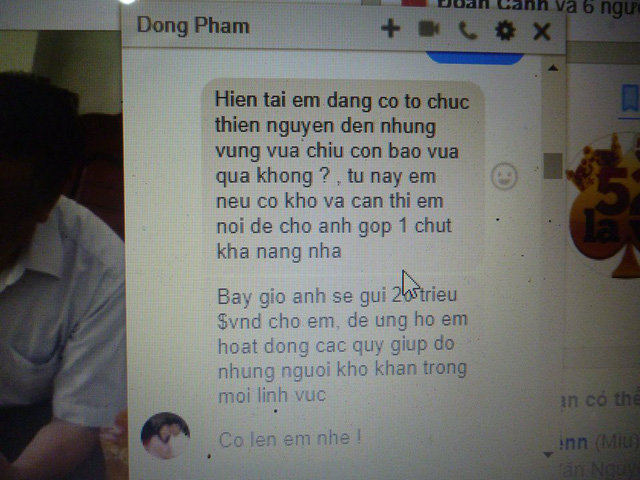Open chat options gear
This screenshot has width=640, height=480.
505,30
